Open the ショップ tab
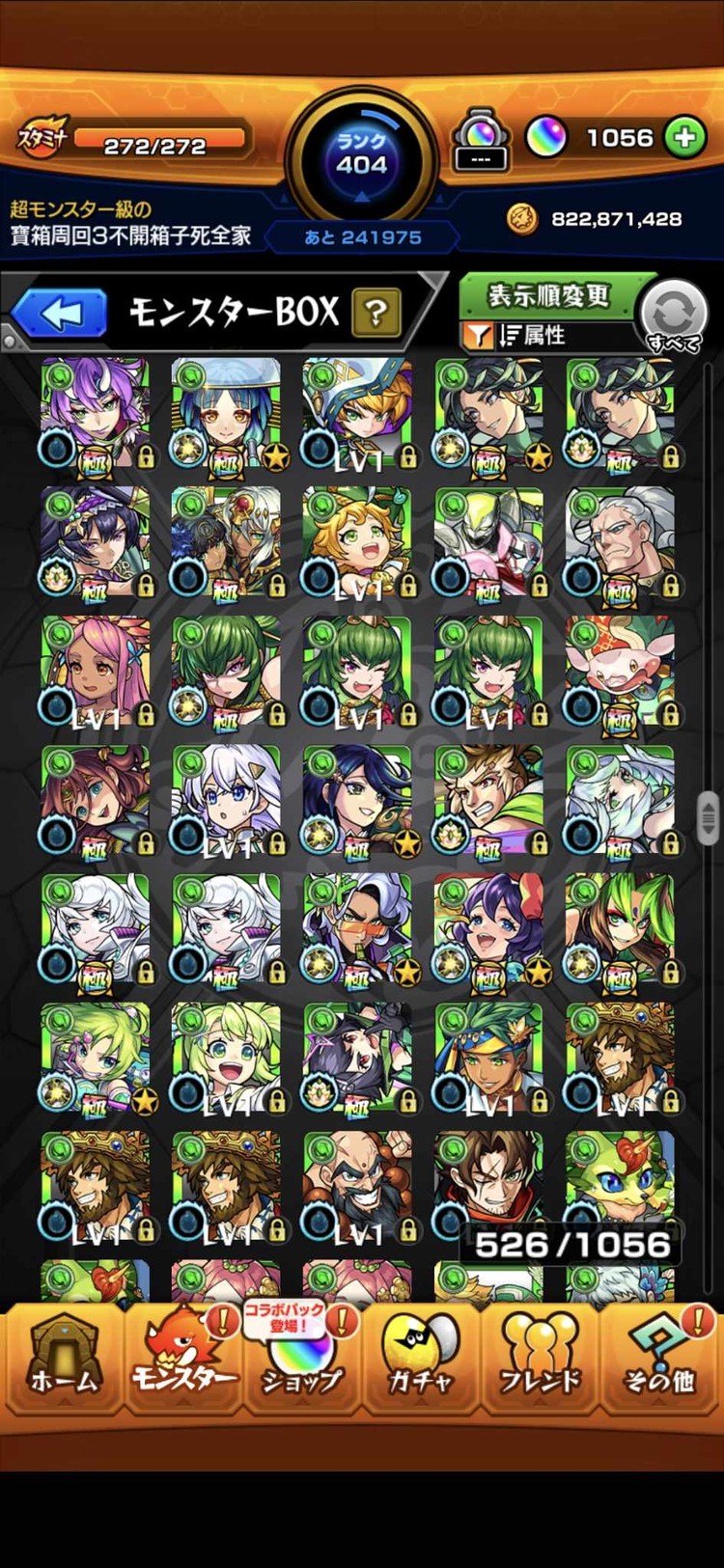The image size is (724, 1568). coord(302,1360)
